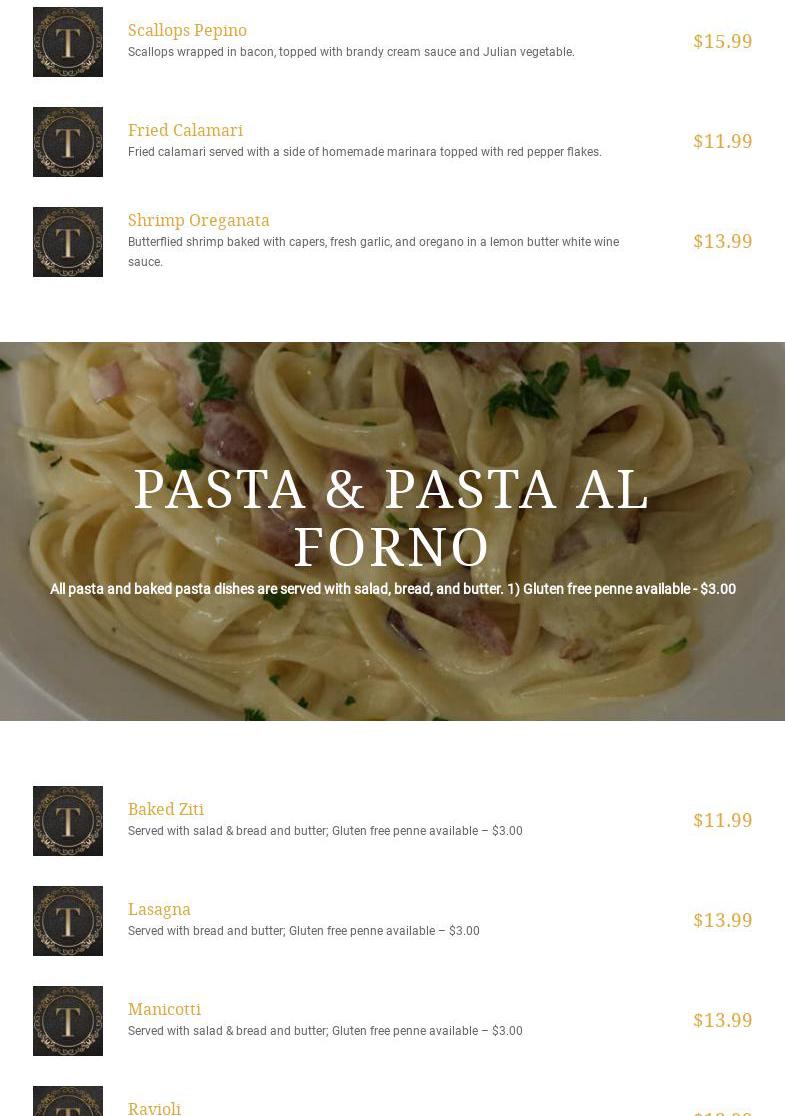Open the Scallops Pepino menu item

(187, 31)
